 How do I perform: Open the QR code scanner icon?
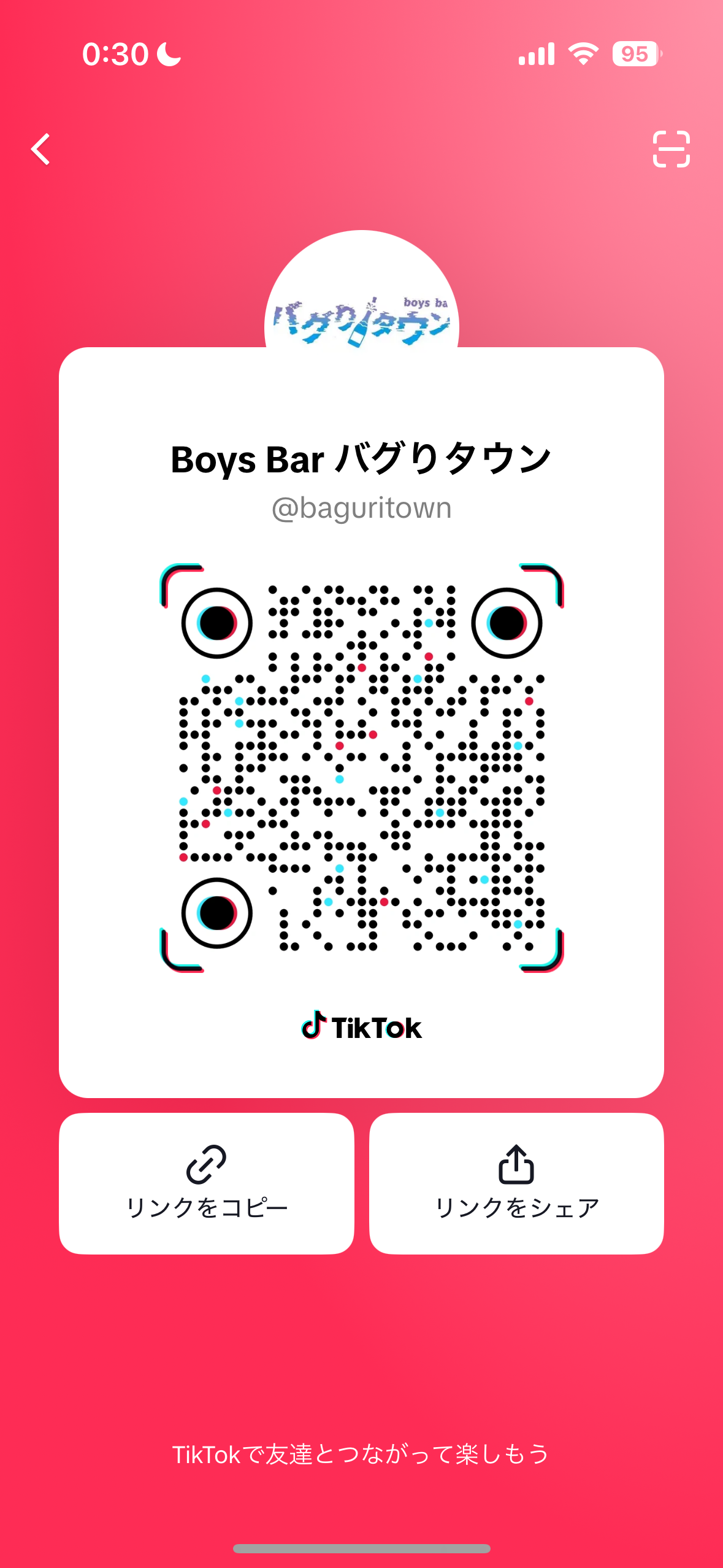(x=671, y=149)
